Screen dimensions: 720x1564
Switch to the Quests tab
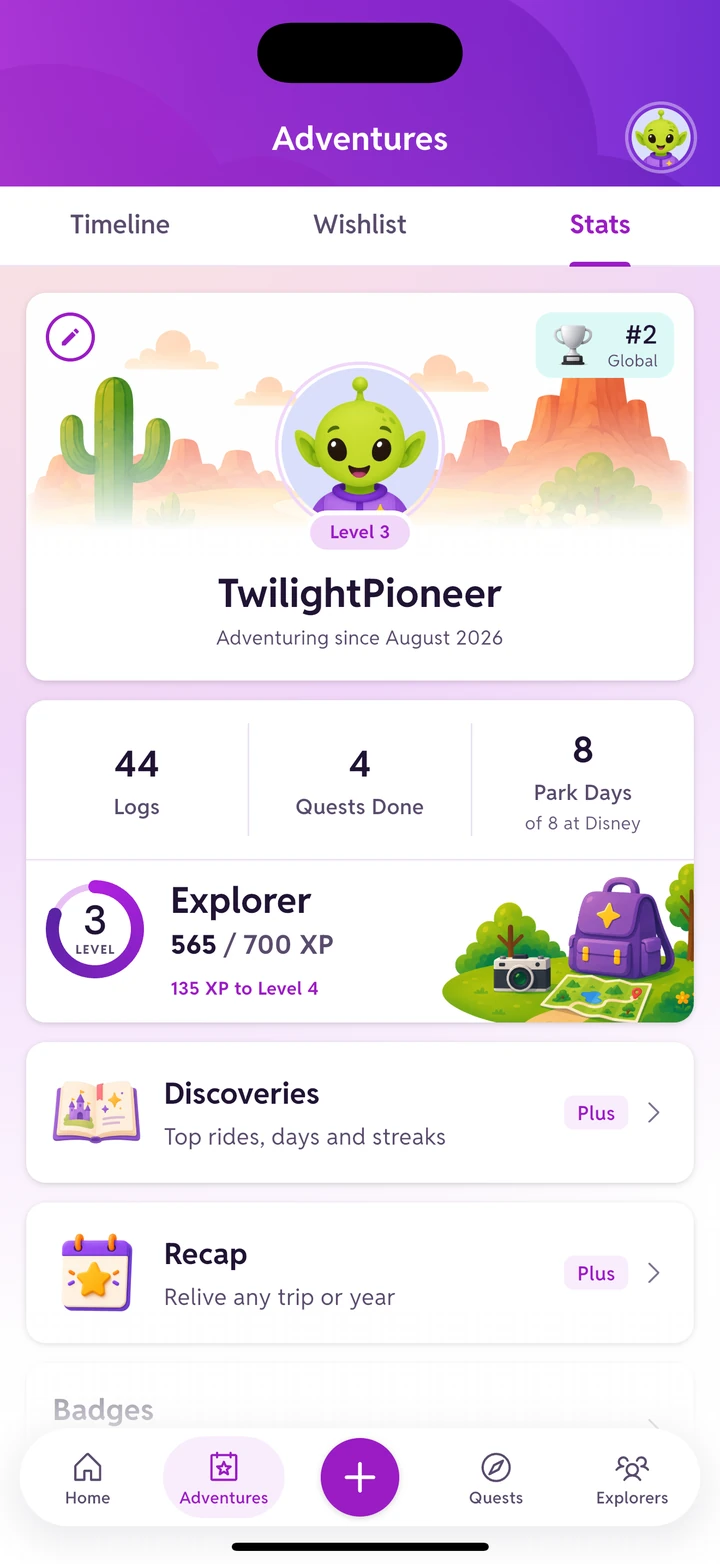[x=496, y=1479]
